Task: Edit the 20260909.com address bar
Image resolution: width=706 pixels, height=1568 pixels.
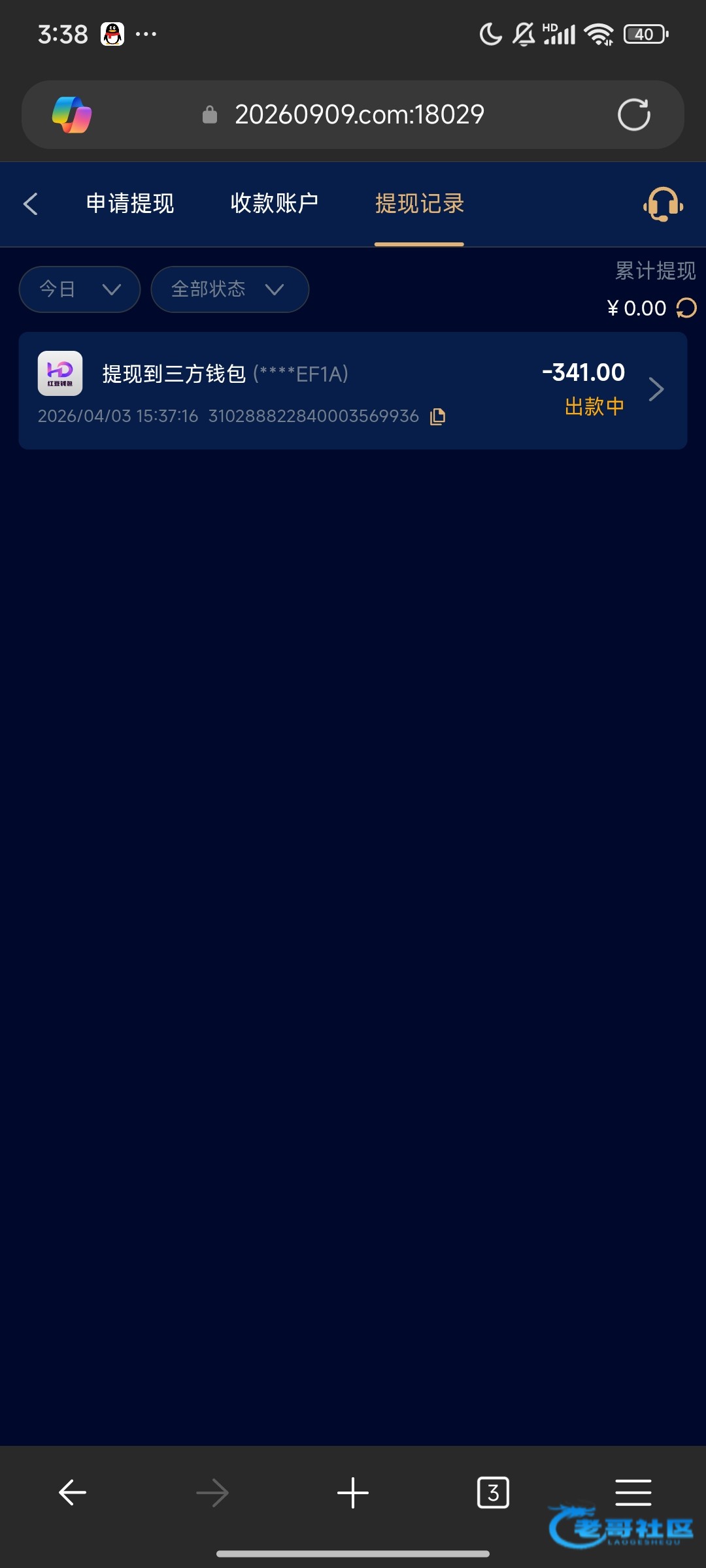Action: 360,115
